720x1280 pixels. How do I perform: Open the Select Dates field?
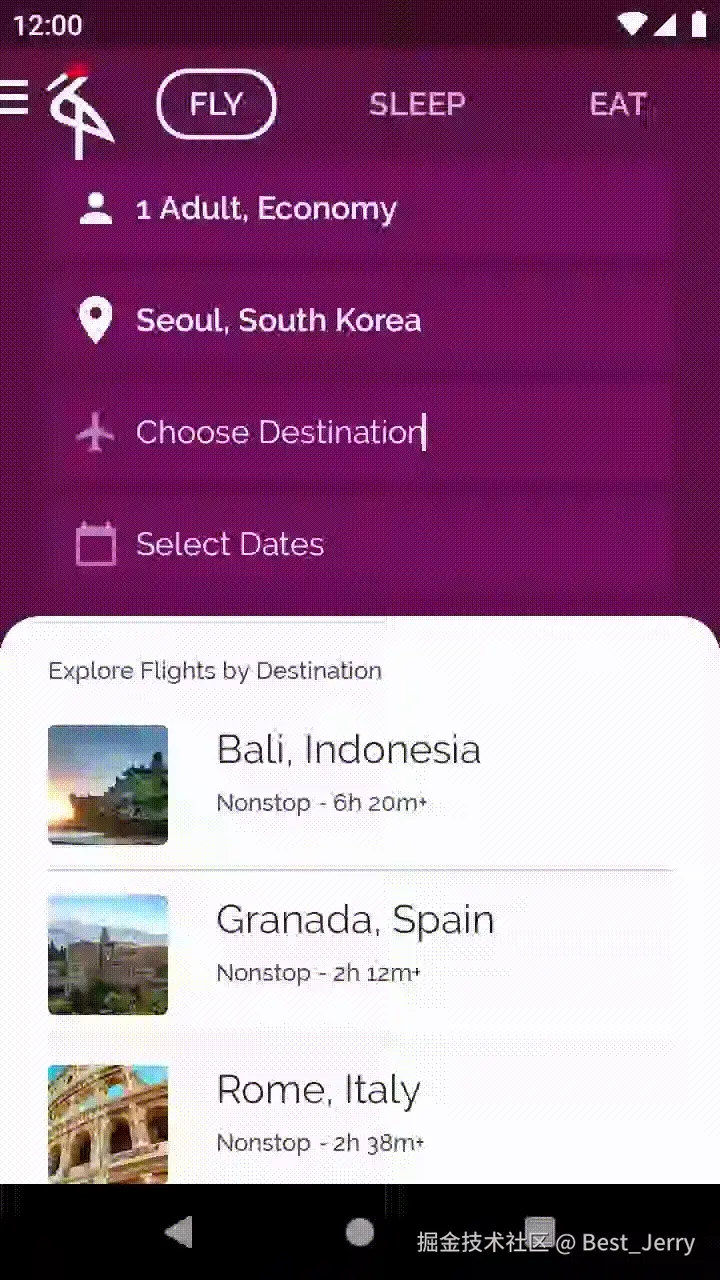coord(230,545)
